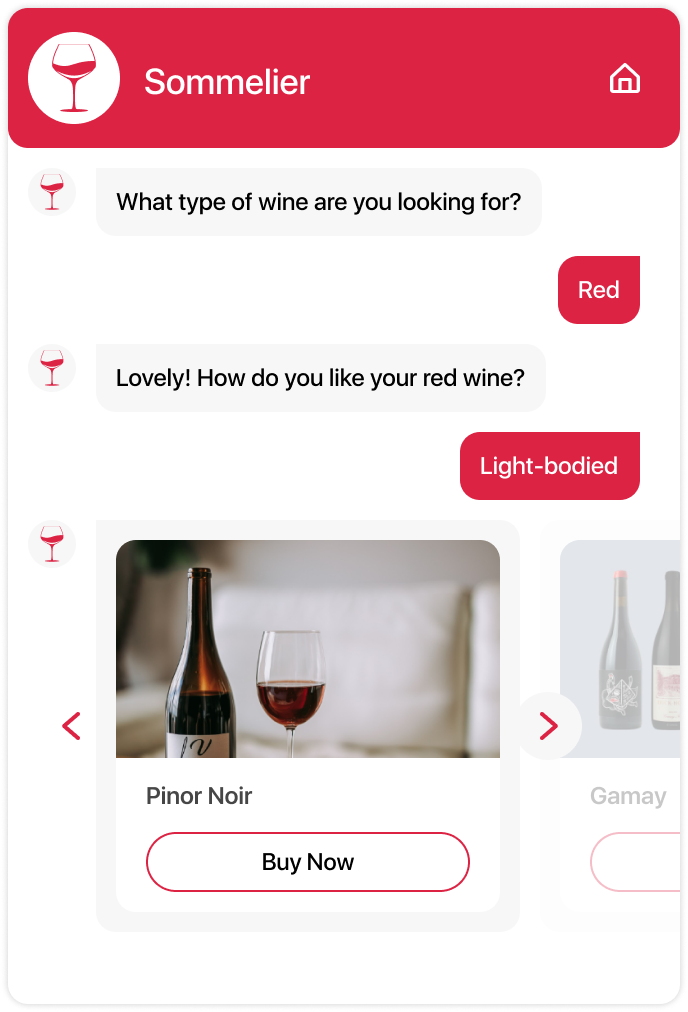The image size is (688, 1012).
Task: Show the next wine in carousel
Action: click(549, 726)
